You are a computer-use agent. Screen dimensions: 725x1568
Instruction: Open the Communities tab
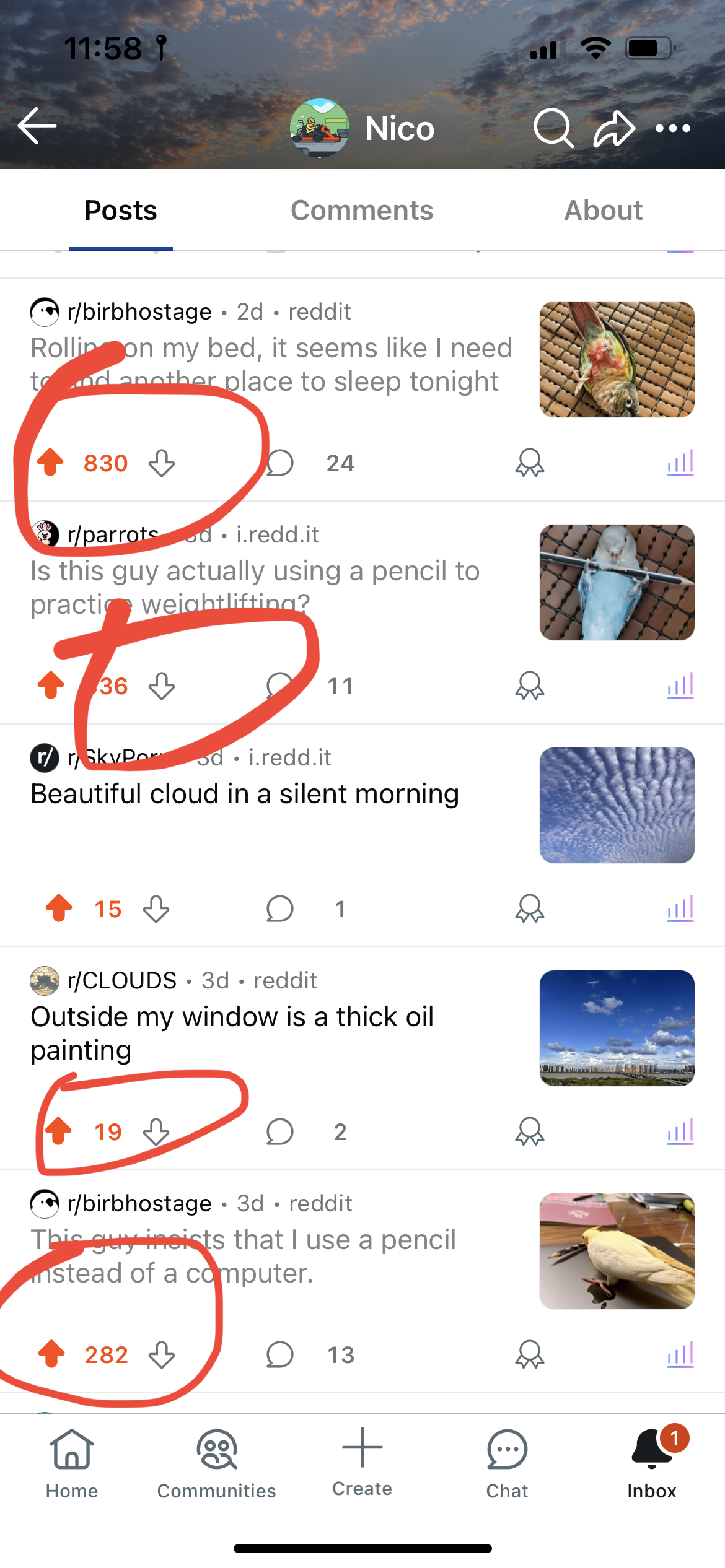(216, 1463)
